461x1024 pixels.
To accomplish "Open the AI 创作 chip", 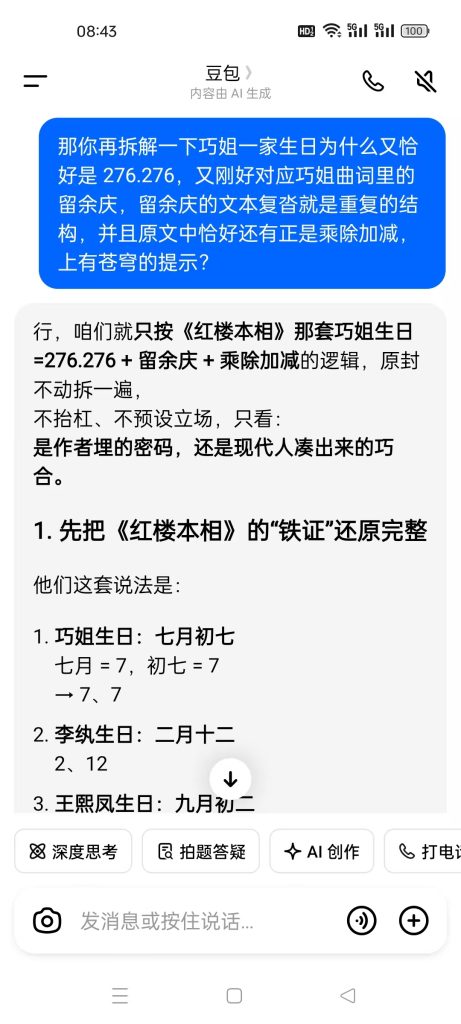I will [322, 851].
